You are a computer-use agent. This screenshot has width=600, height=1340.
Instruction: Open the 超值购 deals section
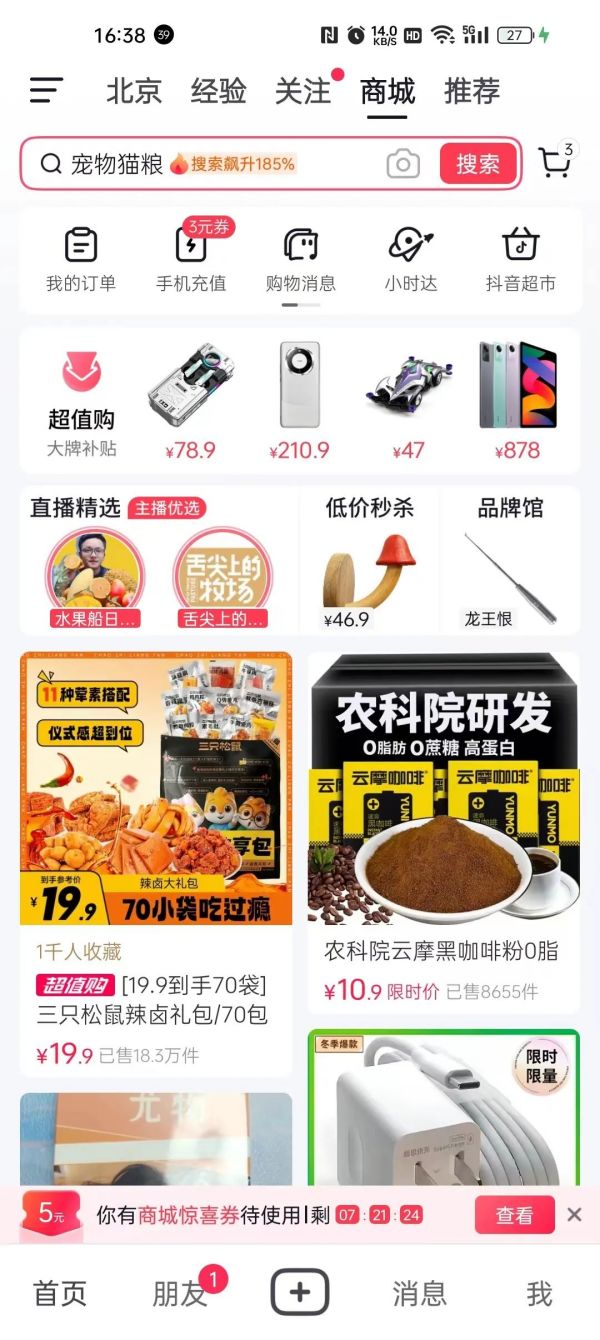click(82, 400)
